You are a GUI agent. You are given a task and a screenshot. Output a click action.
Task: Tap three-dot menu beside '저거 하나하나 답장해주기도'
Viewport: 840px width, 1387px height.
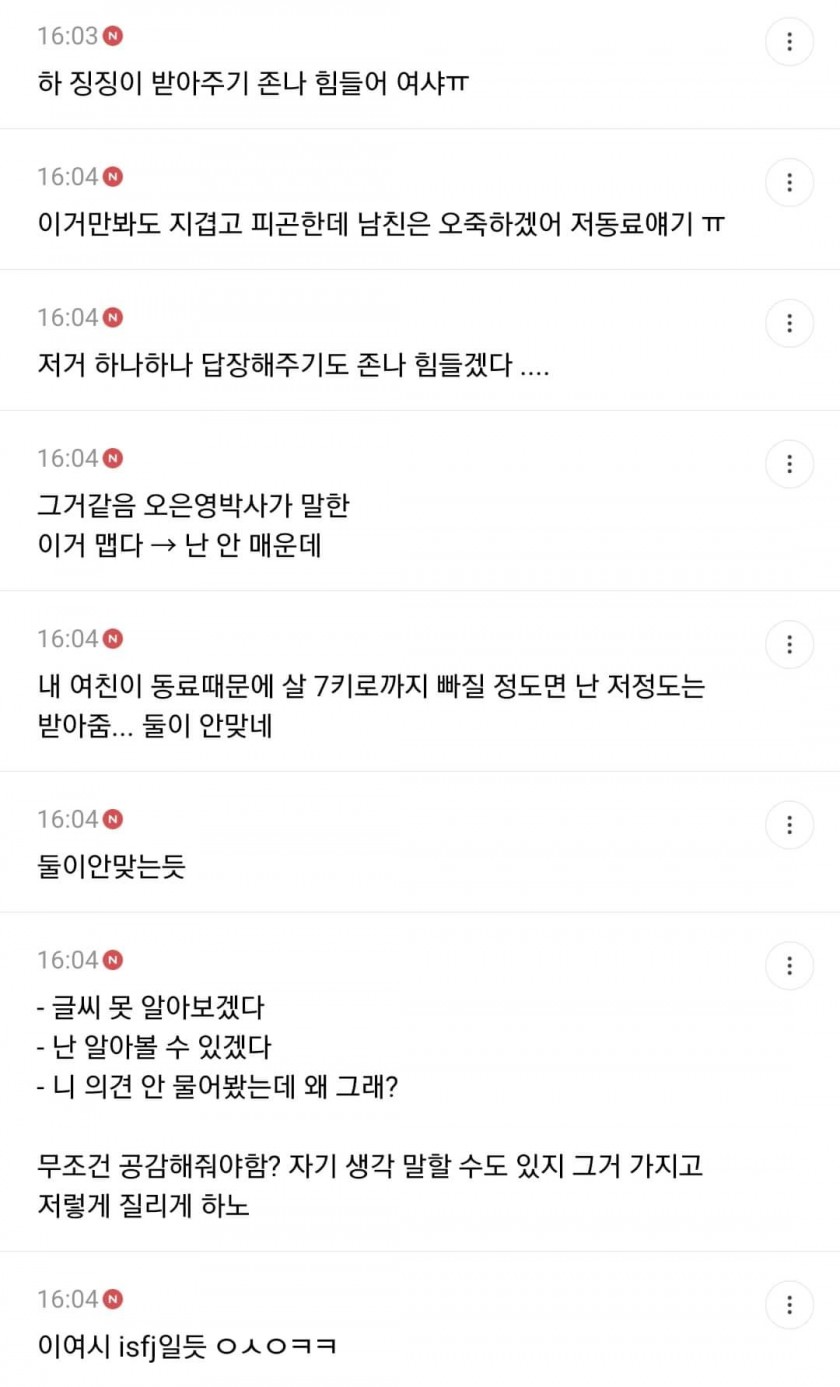(789, 324)
